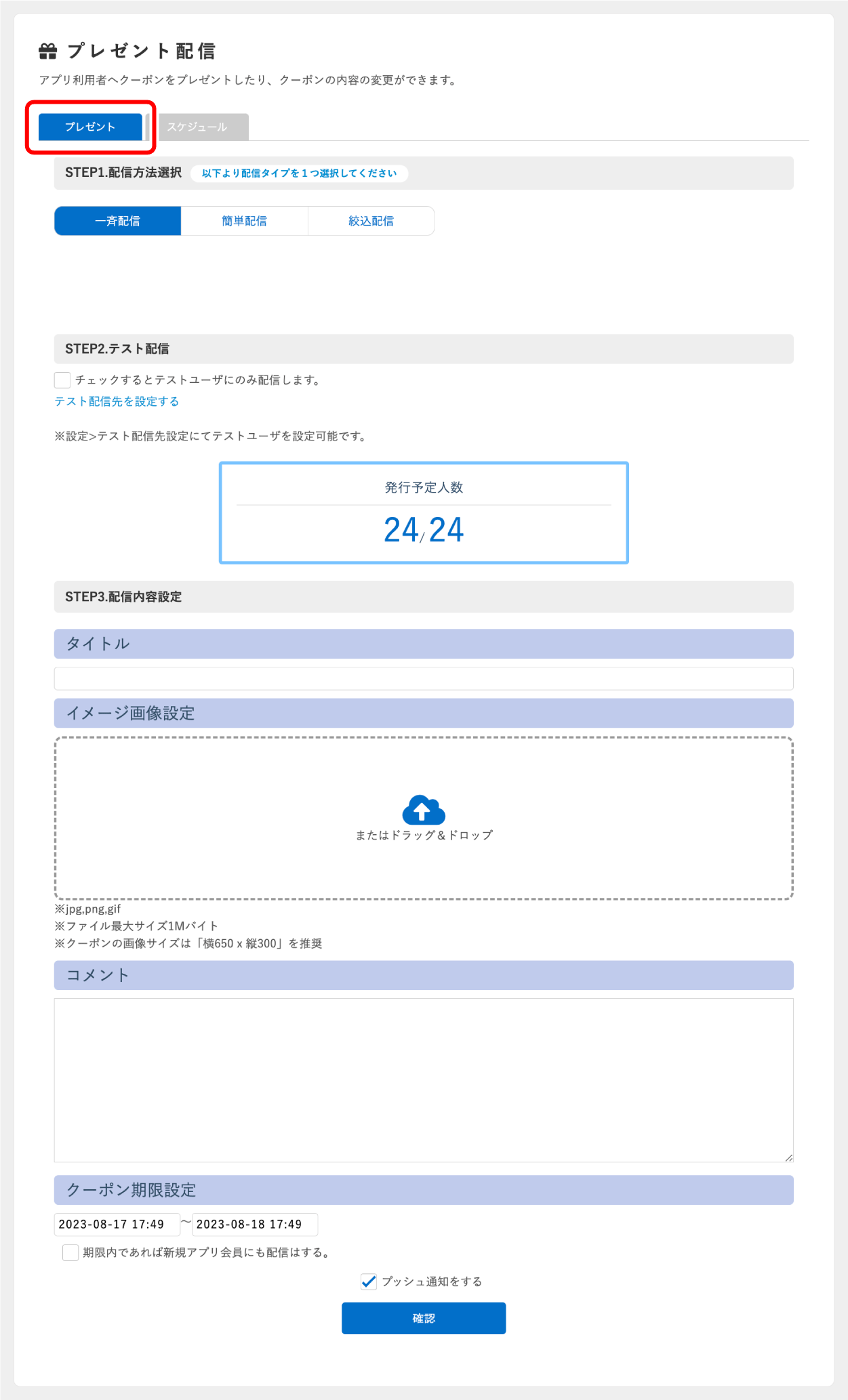This screenshot has width=848, height=1400.
Task: Tap the 確認 button
Action: tap(424, 1318)
